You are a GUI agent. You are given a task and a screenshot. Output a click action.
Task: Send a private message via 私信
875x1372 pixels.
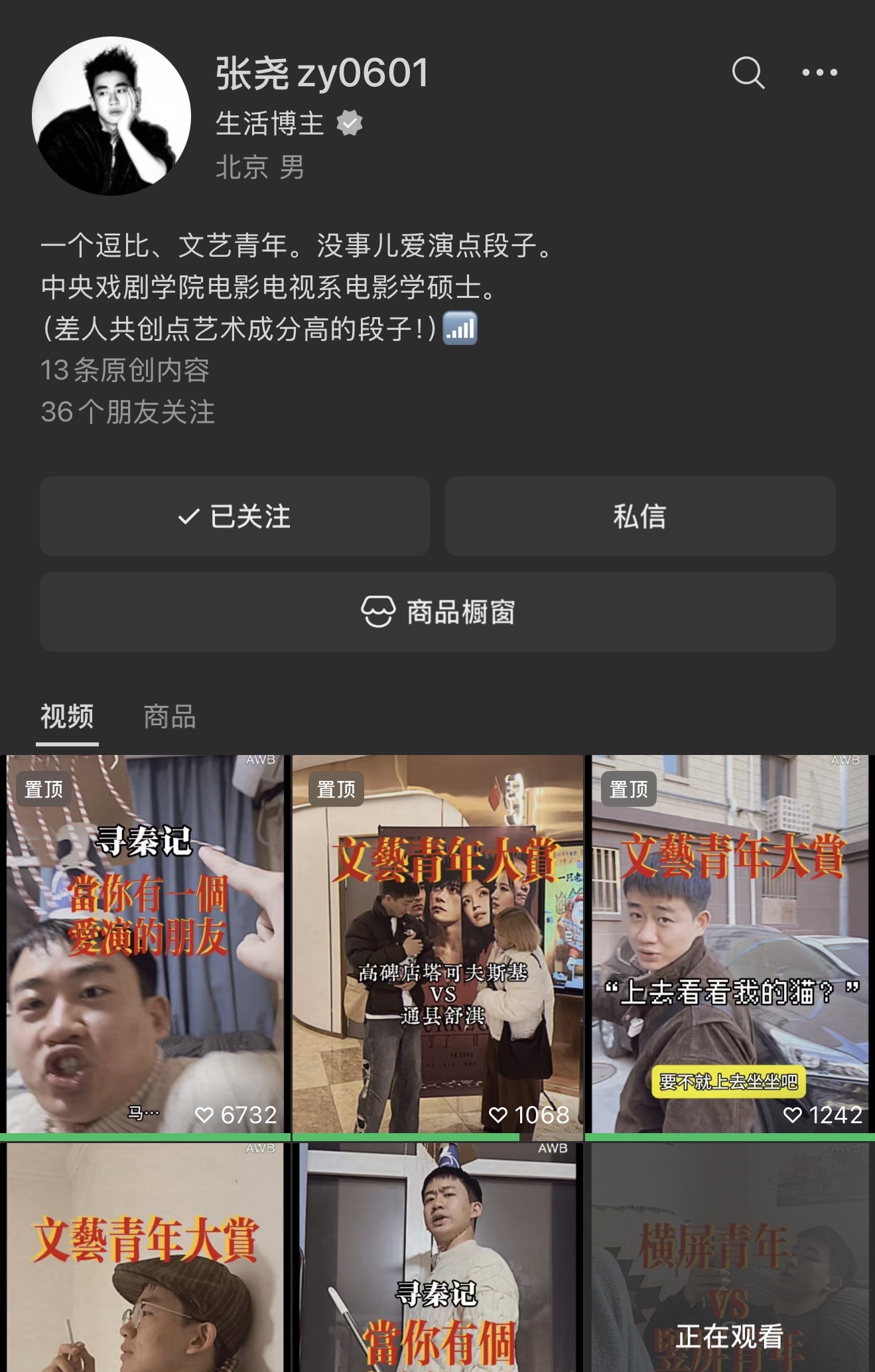639,516
